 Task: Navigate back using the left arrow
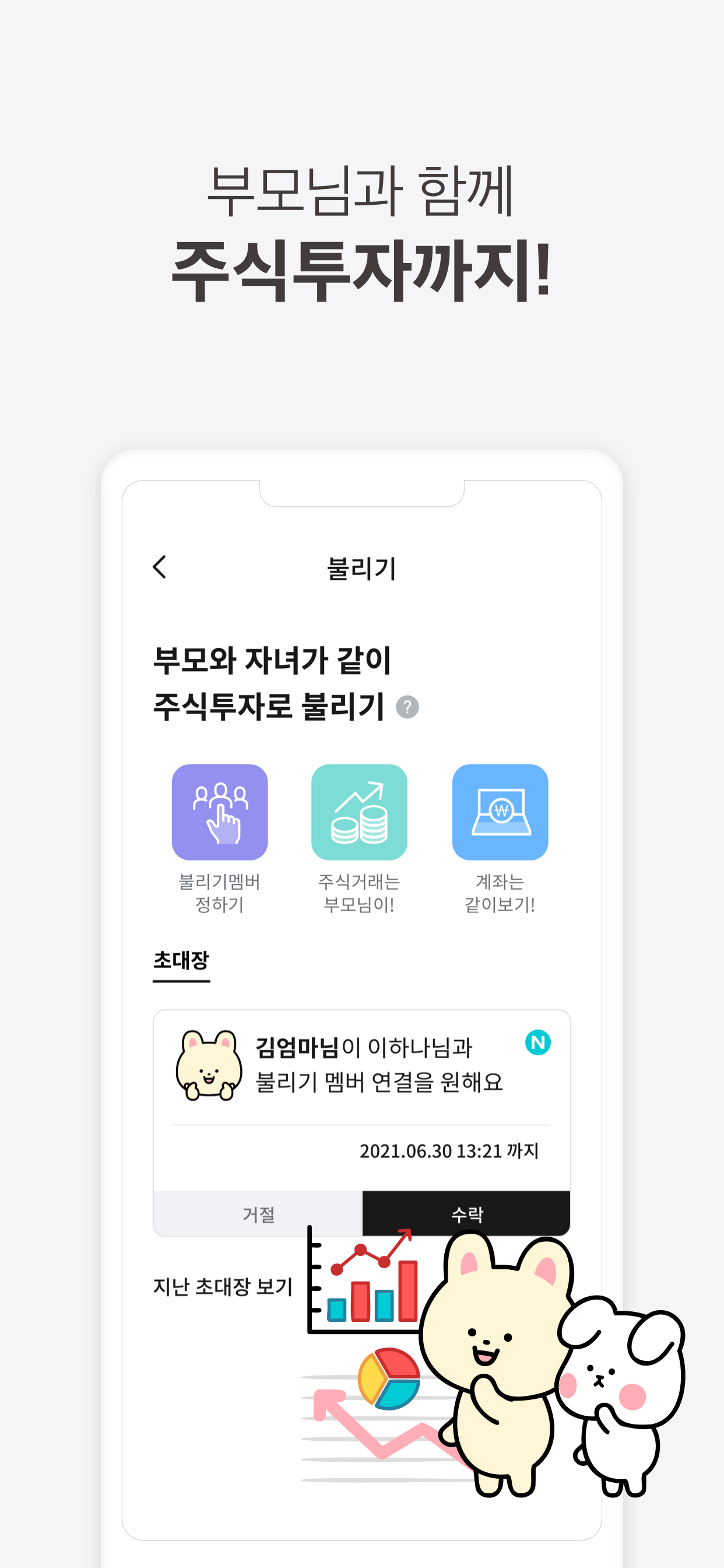pos(160,568)
